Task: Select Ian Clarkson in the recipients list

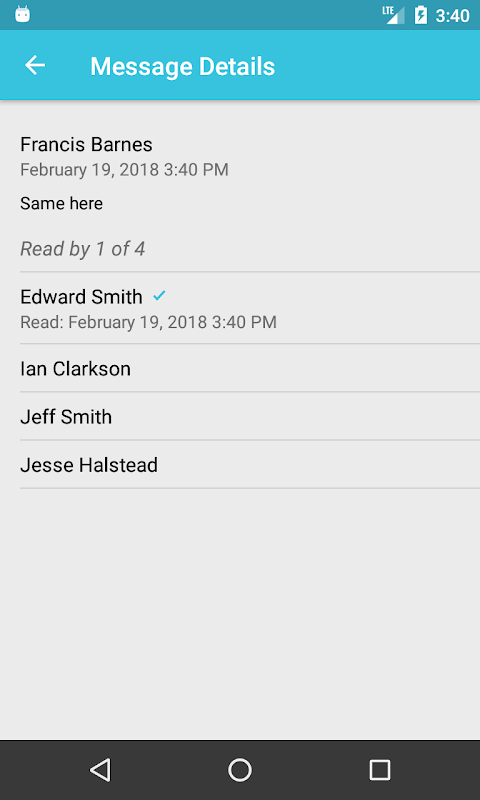Action: coord(240,368)
